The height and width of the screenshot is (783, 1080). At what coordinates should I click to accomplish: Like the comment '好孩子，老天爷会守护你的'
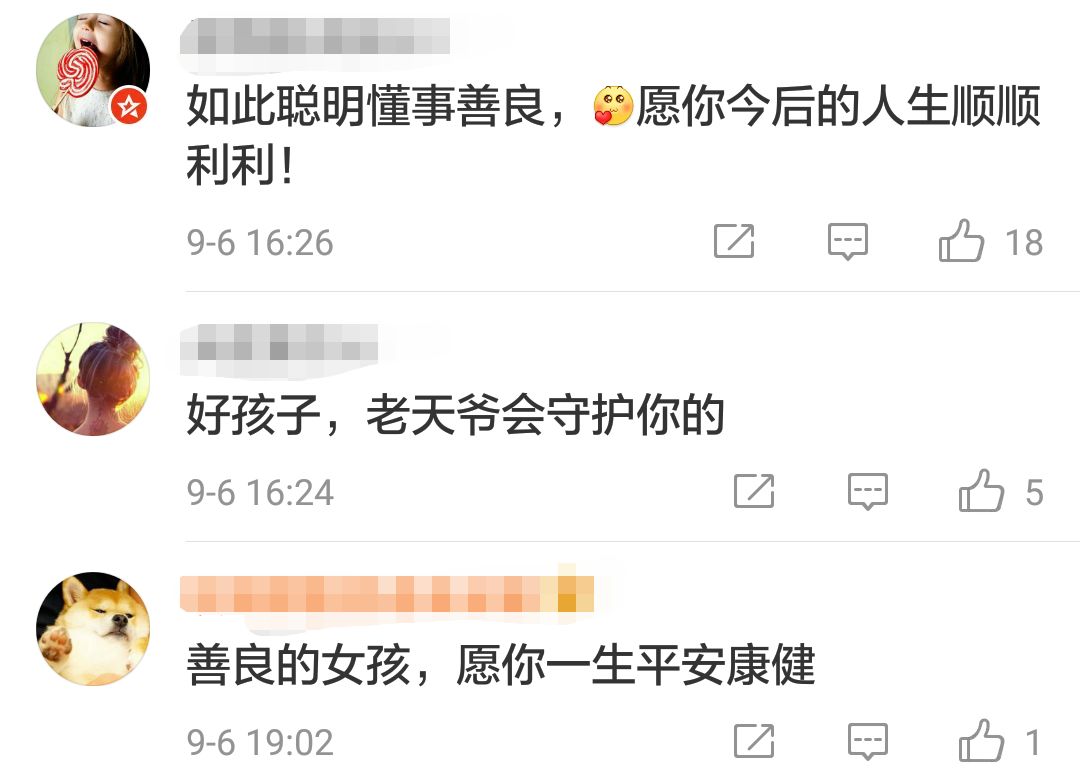coord(981,491)
